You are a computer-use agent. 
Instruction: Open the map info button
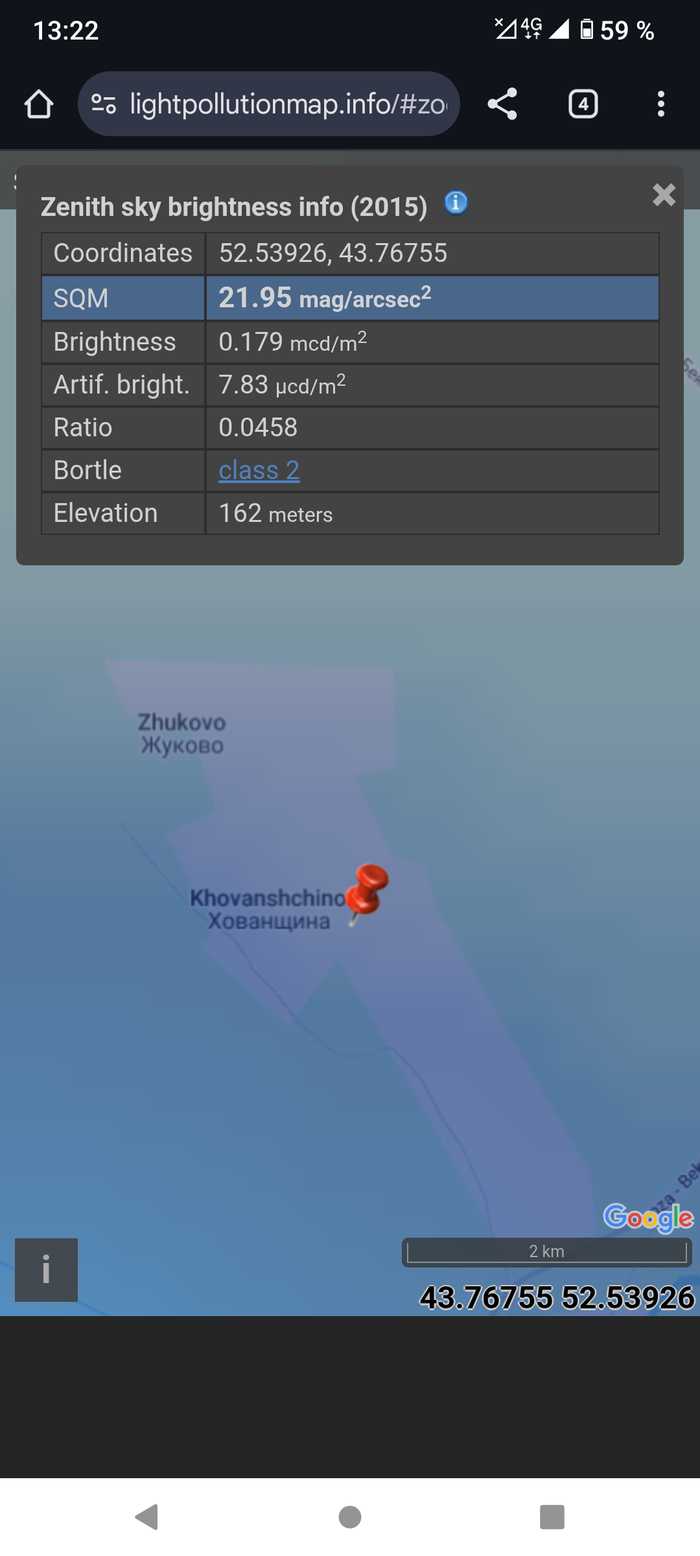pos(46,1270)
